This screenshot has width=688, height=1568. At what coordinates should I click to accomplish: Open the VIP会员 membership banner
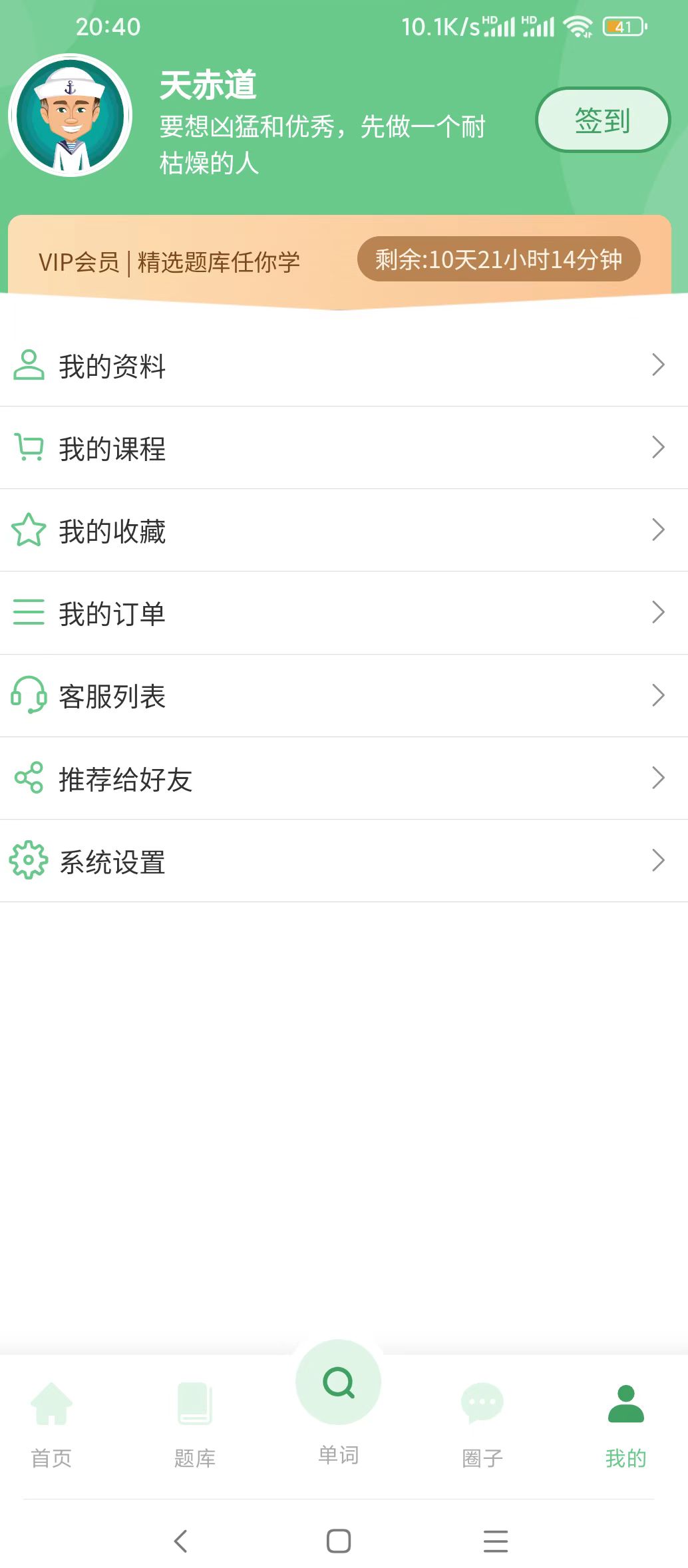[x=339, y=261]
